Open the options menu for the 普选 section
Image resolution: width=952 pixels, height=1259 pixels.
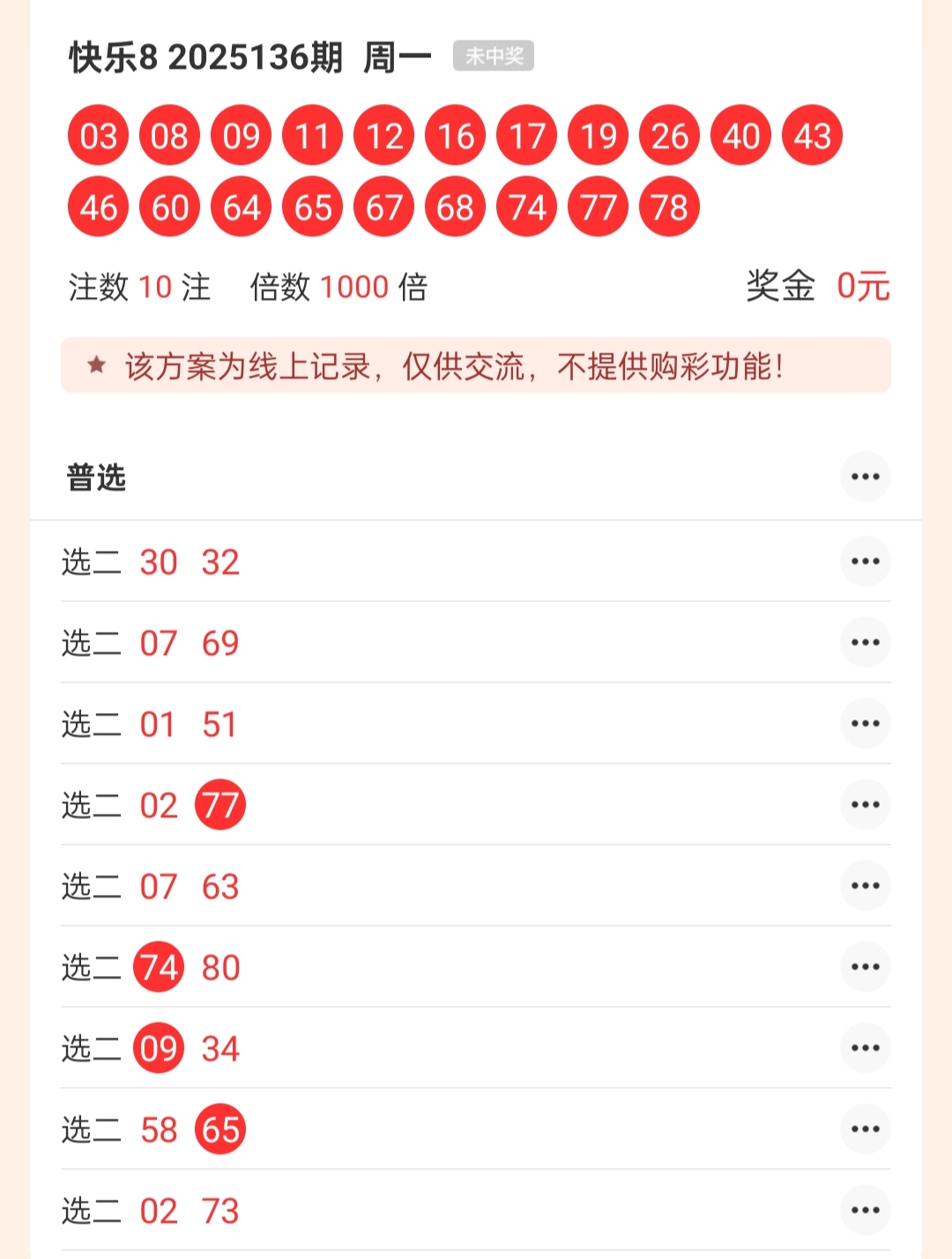[865, 476]
